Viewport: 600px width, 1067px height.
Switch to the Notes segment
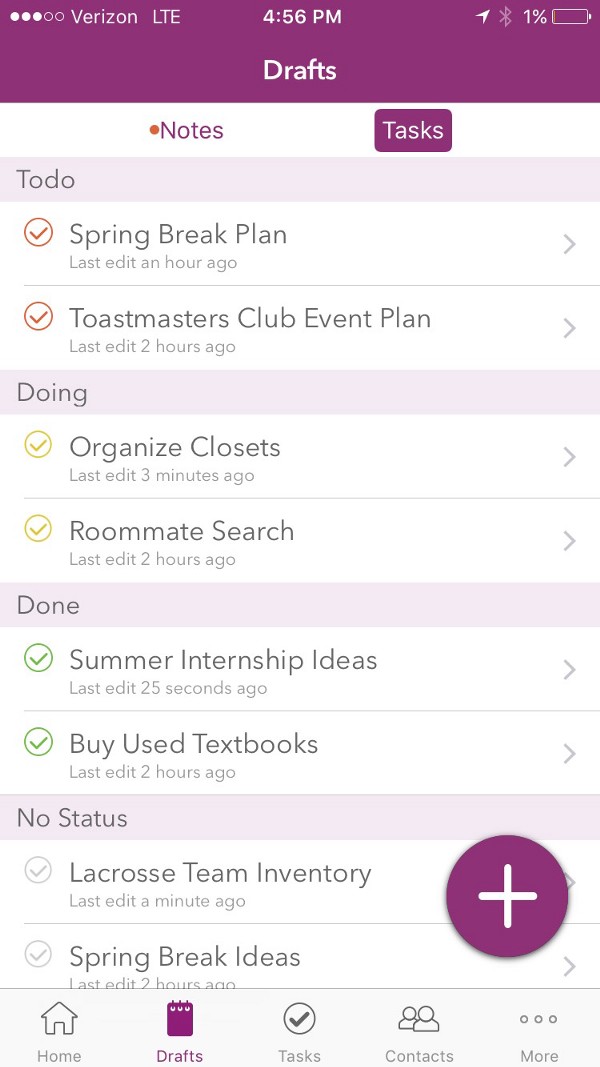[x=187, y=130]
